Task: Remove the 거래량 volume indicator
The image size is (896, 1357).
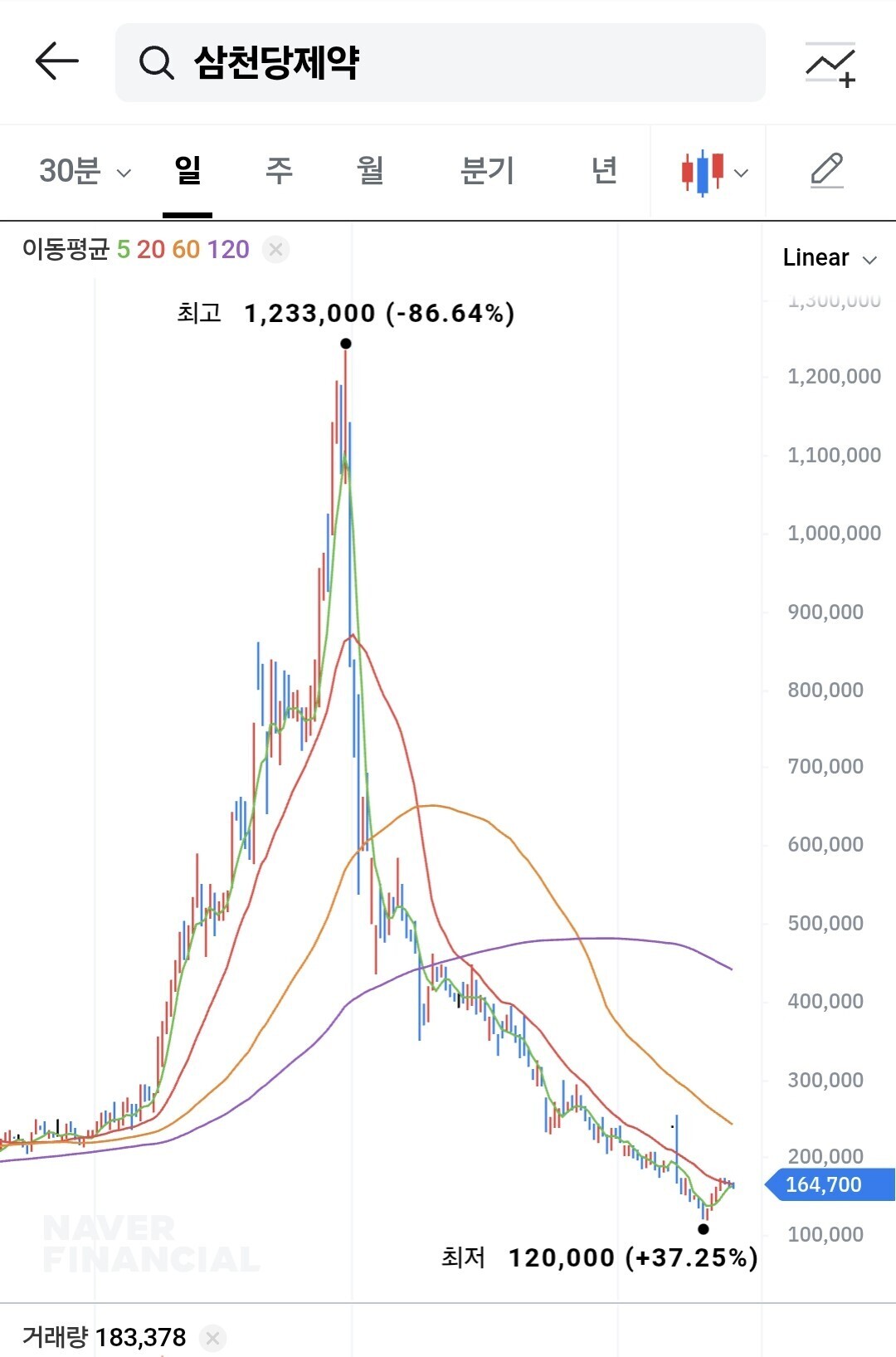Action: [x=212, y=1338]
